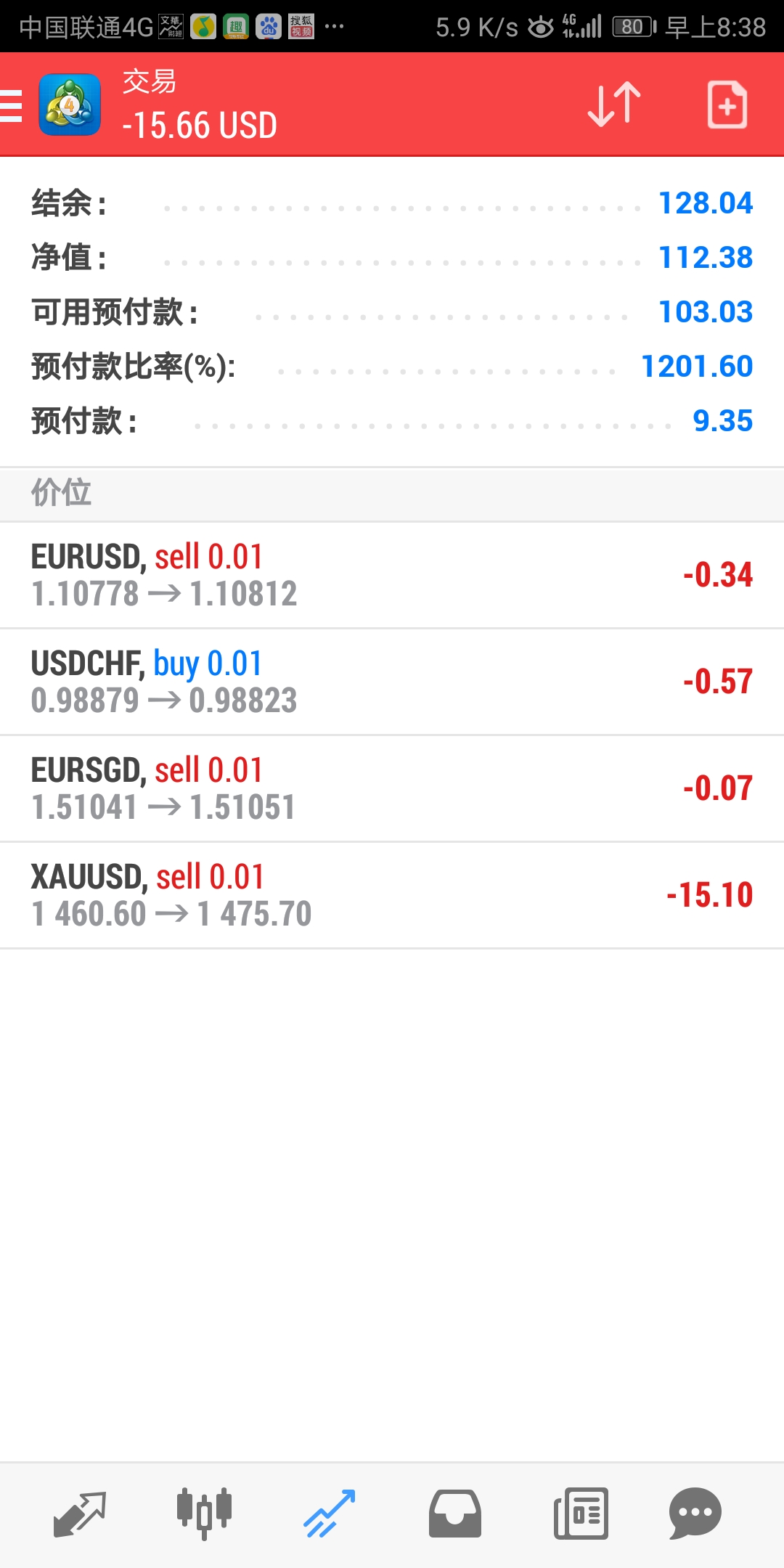Screen dimensions: 784x1568
Task: Open the EURUSD sell position
Action: [392, 576]
